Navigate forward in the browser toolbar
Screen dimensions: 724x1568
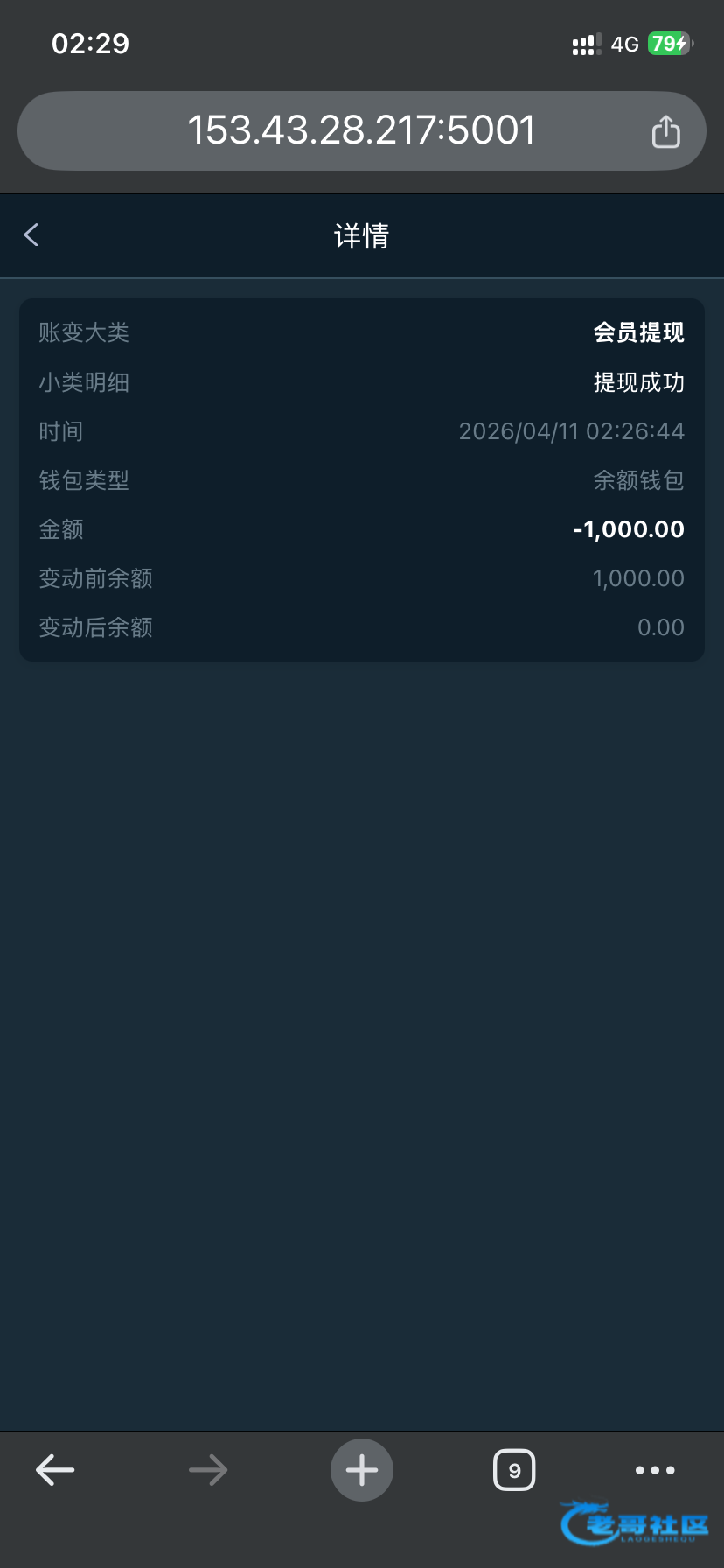click(208, 1470)
